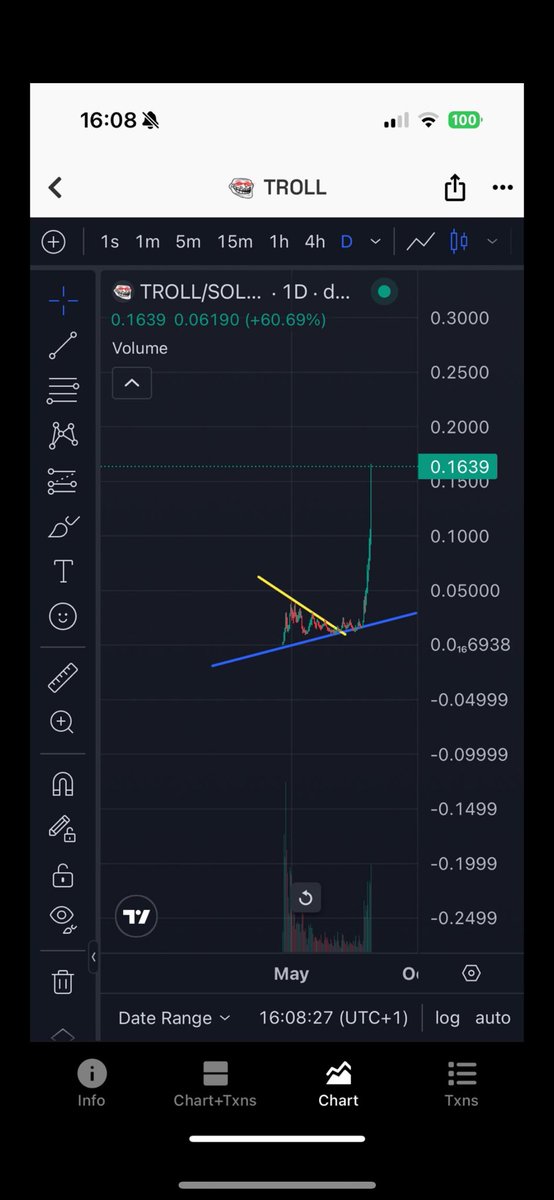Open the indicators line icon
Image resolution: width=554 pixels, height=1200 pixels.
pyautogui.click(x=420, y=241)
